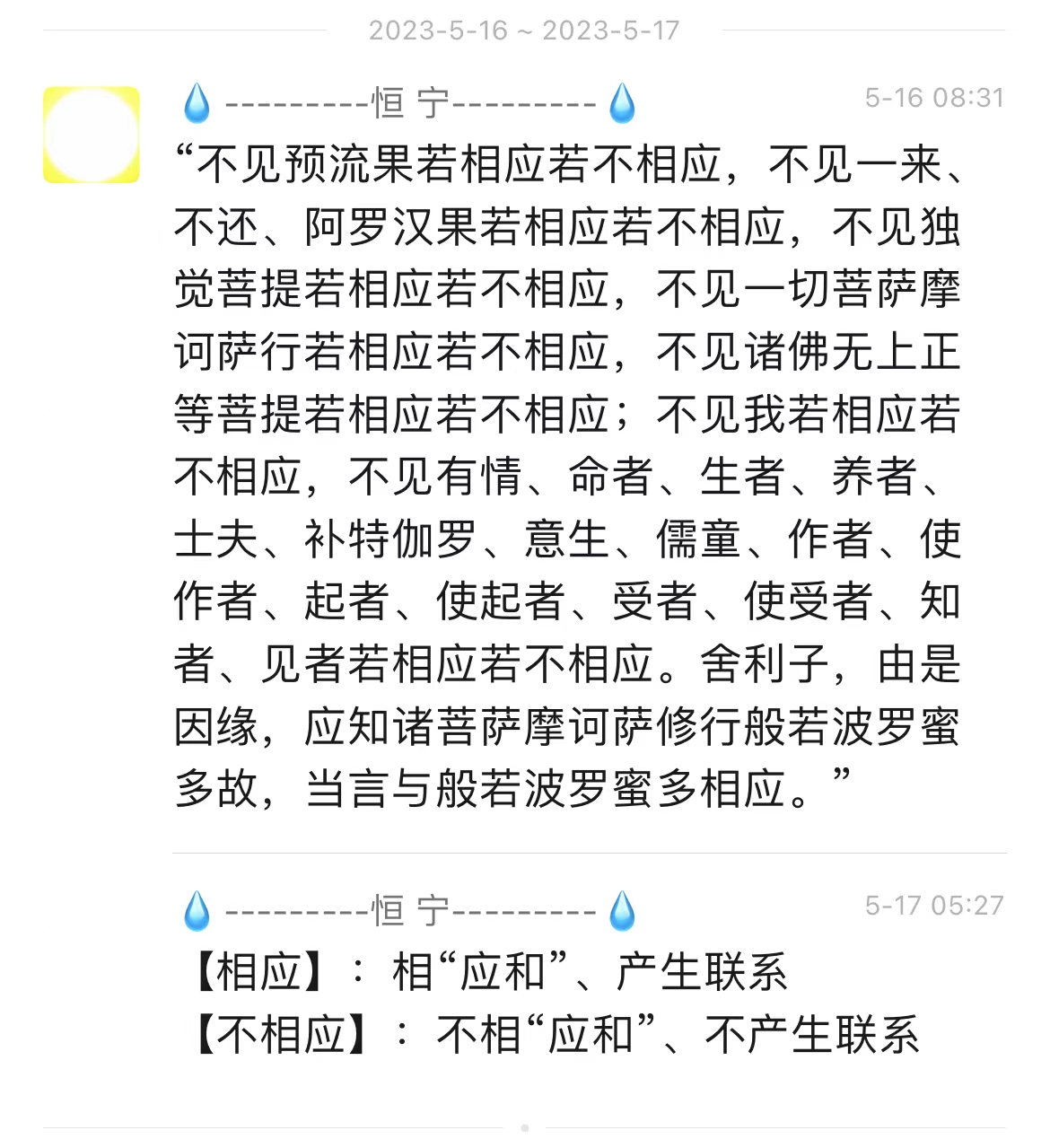Expand the date range header 2023-5-16 ~ 2023-5-17

coord(523,30)
